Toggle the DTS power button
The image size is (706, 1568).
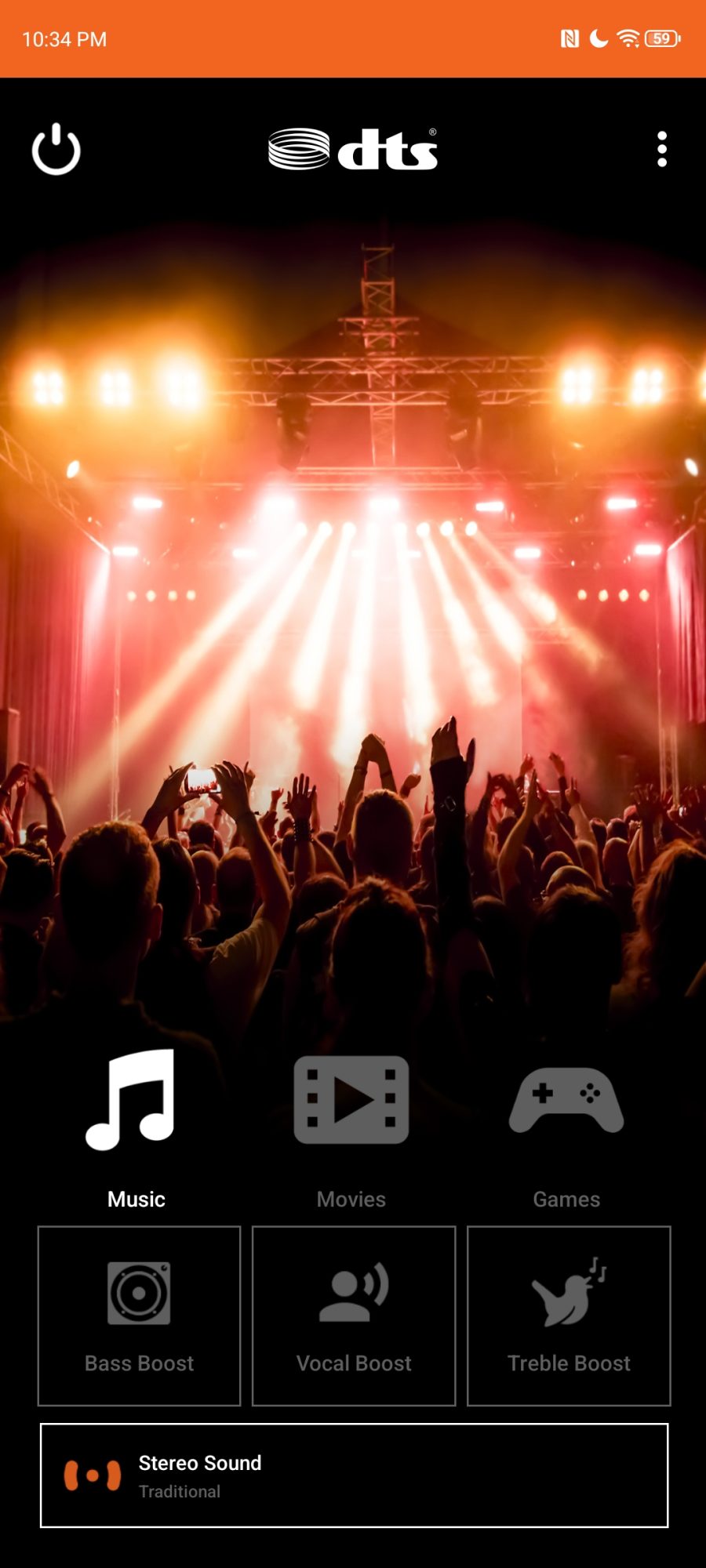[56, 149]
